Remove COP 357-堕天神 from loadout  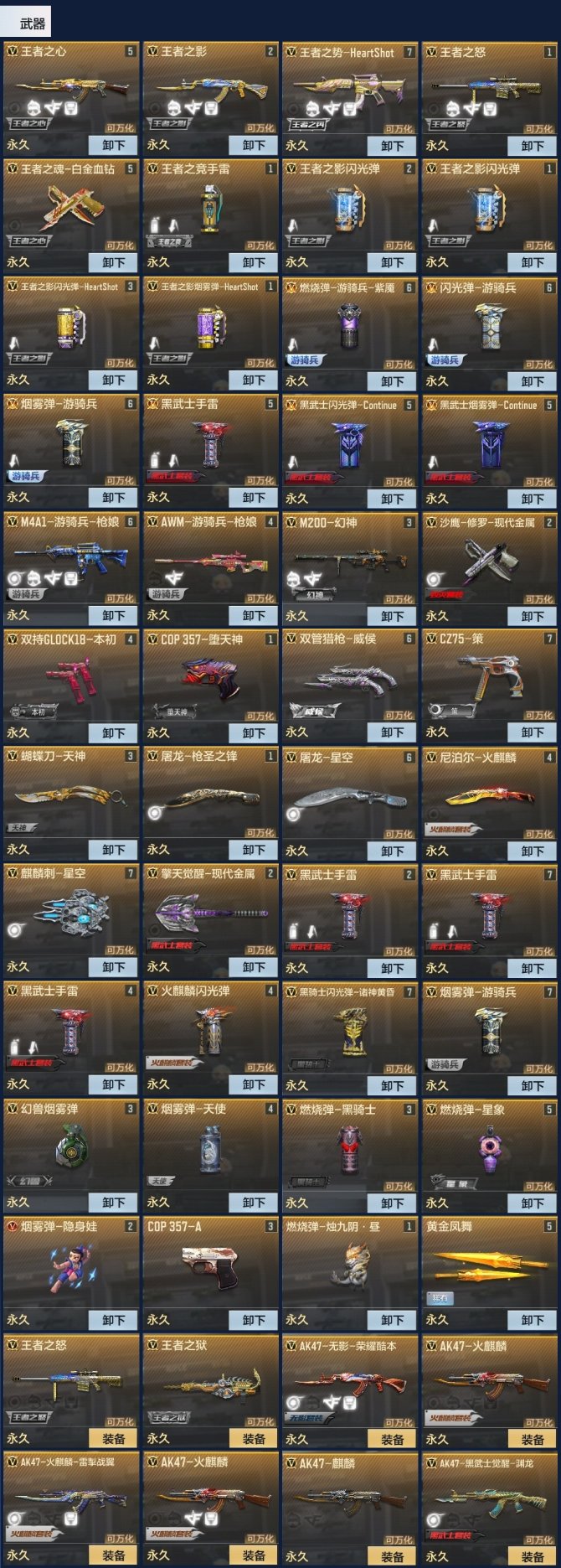click(253, 732)
